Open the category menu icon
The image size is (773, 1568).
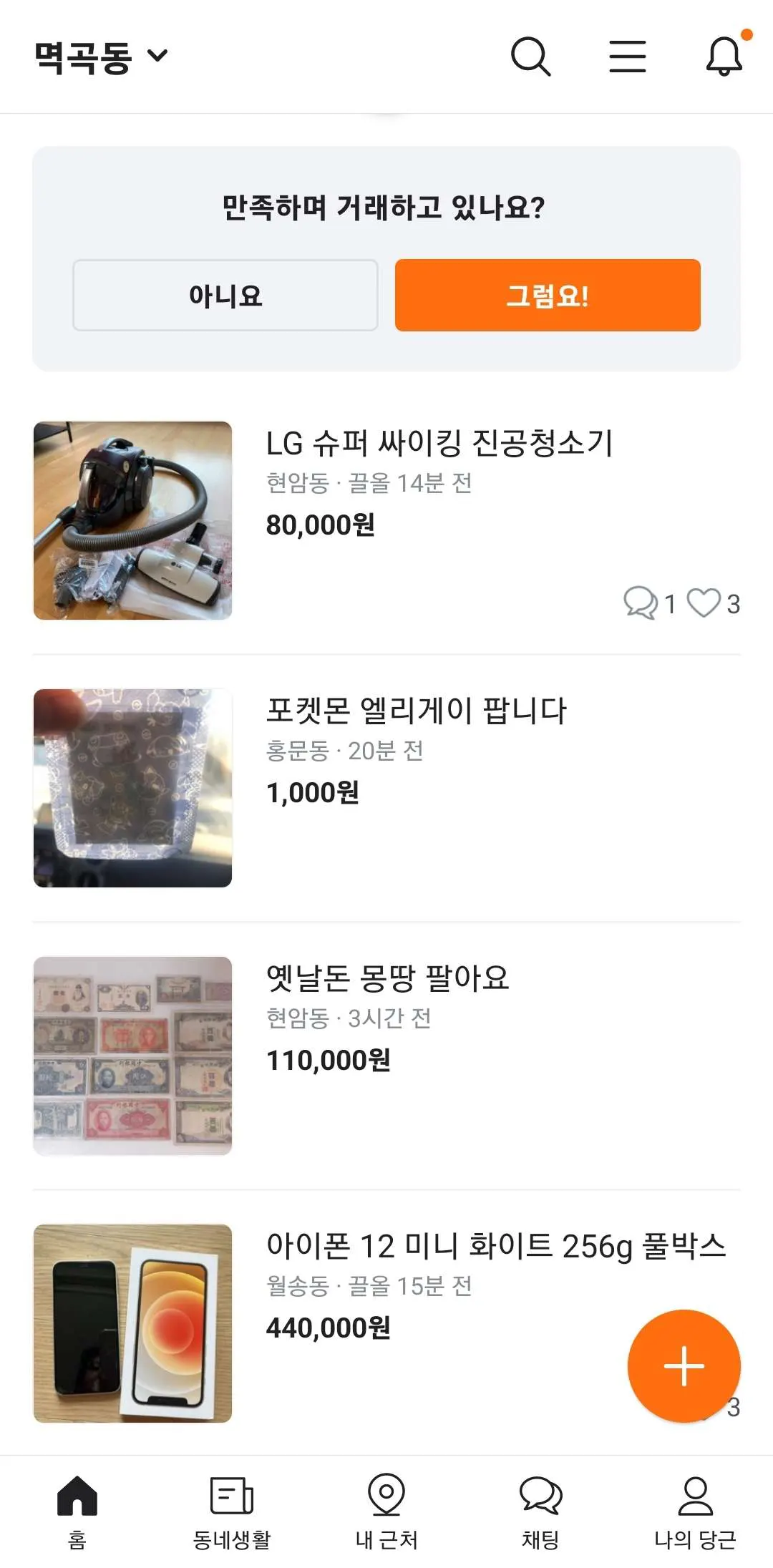tap(628, 57)
